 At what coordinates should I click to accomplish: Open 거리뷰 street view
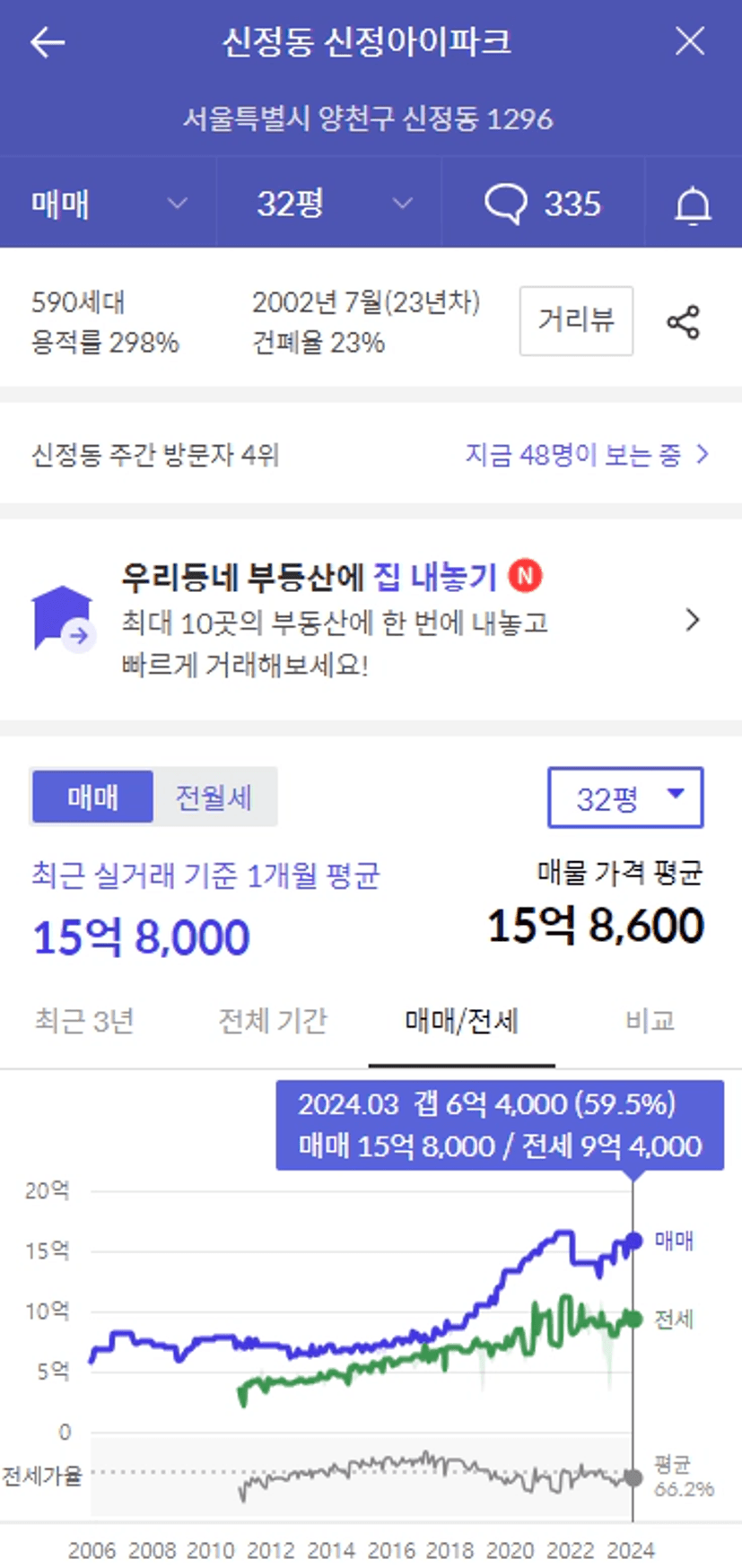click(576, 321)
